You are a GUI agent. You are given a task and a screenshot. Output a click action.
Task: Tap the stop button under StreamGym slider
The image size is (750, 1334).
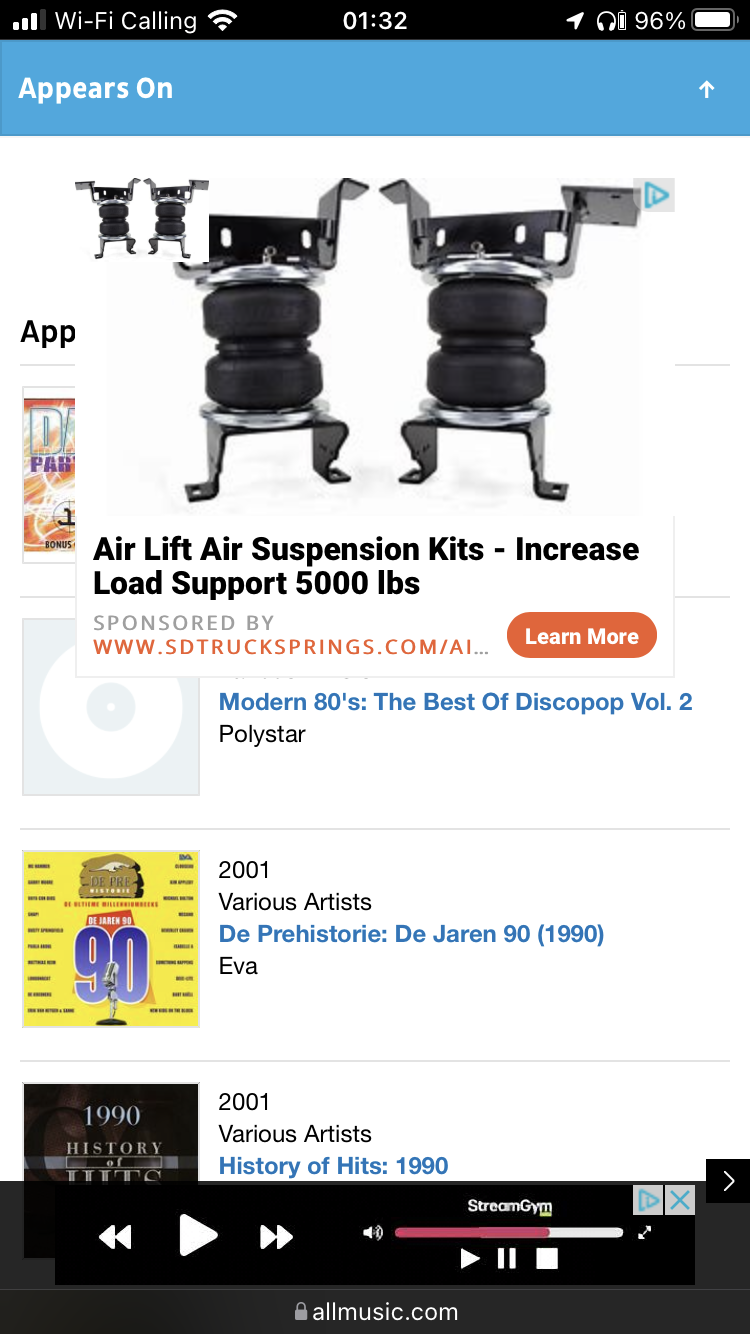(546, 1259)
